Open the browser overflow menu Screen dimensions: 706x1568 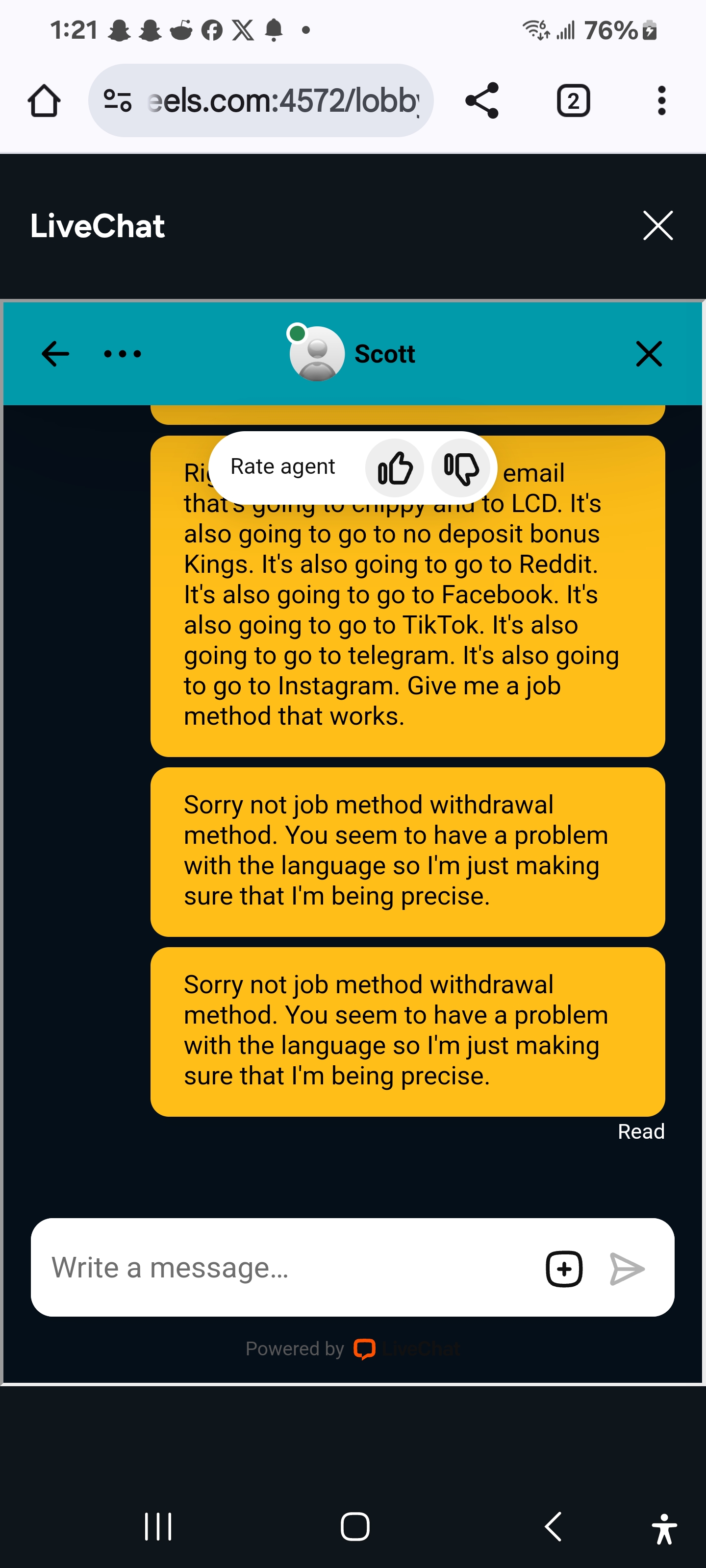pos(661,100)
